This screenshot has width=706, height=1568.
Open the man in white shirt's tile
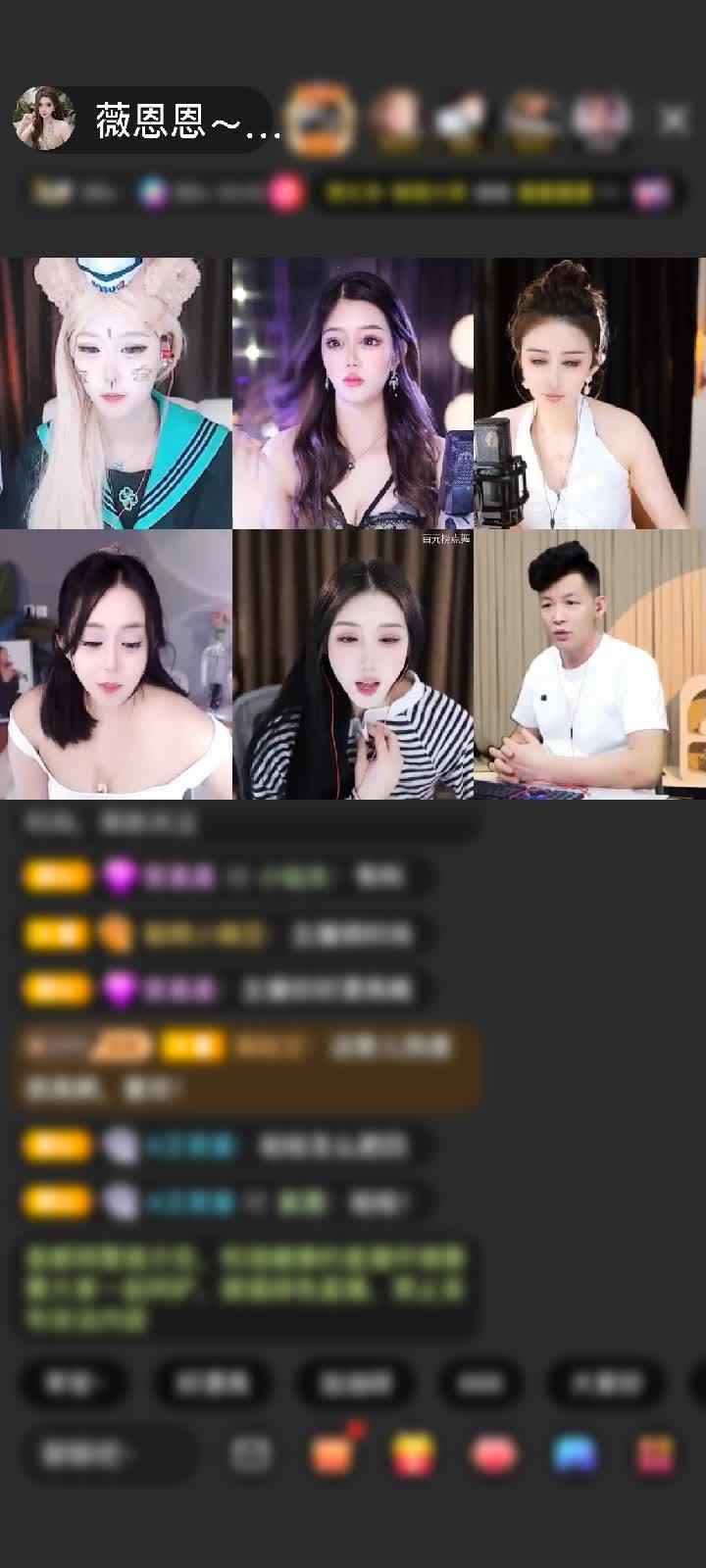[589, 664]
